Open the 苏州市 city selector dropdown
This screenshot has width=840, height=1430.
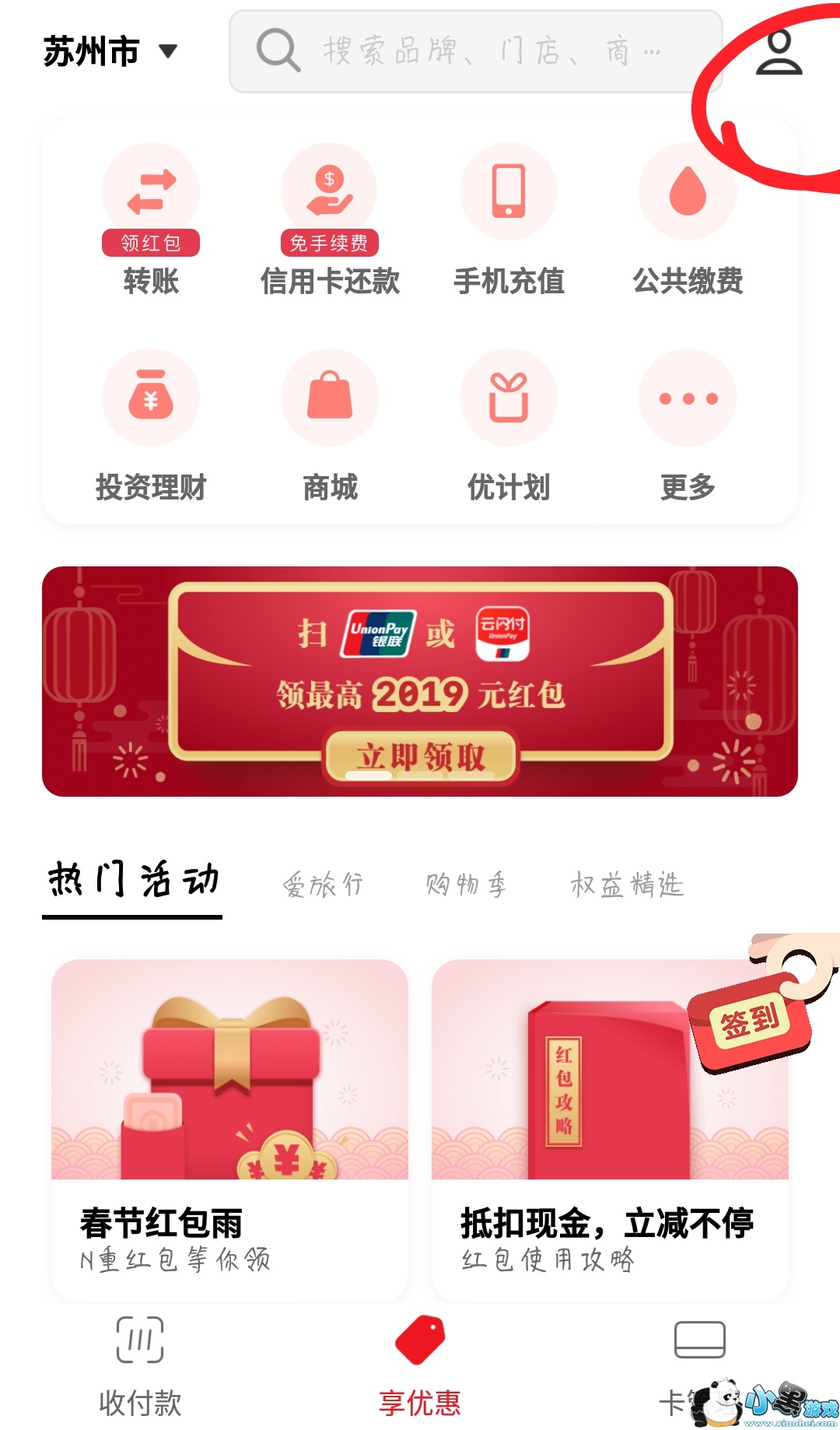109,51
